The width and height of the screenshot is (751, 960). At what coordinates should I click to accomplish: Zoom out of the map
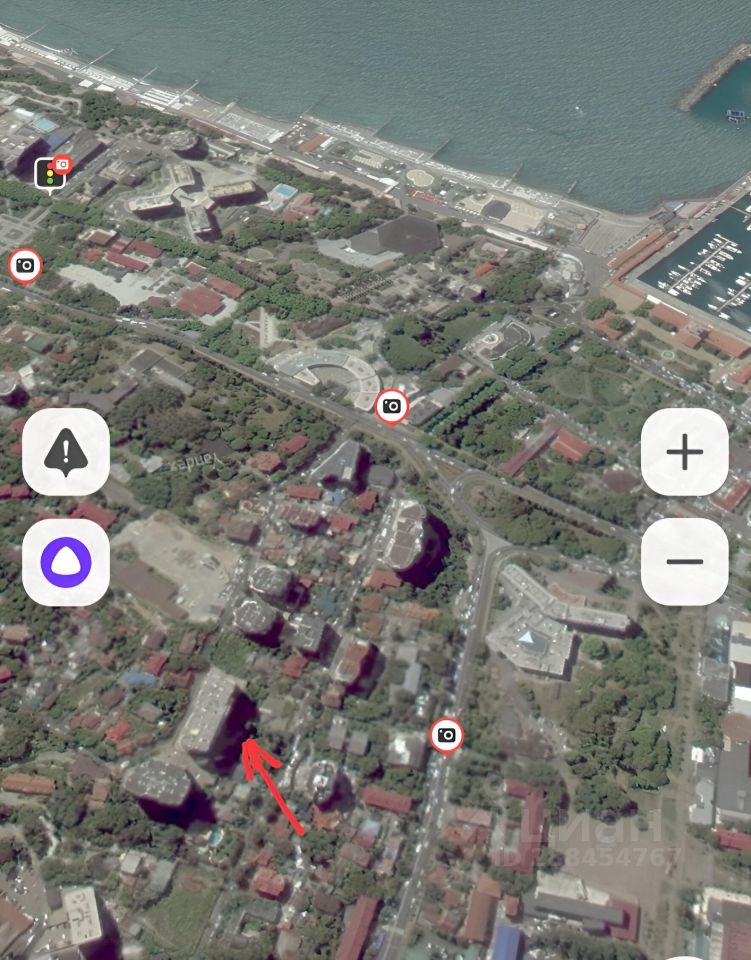click(684, 561)
